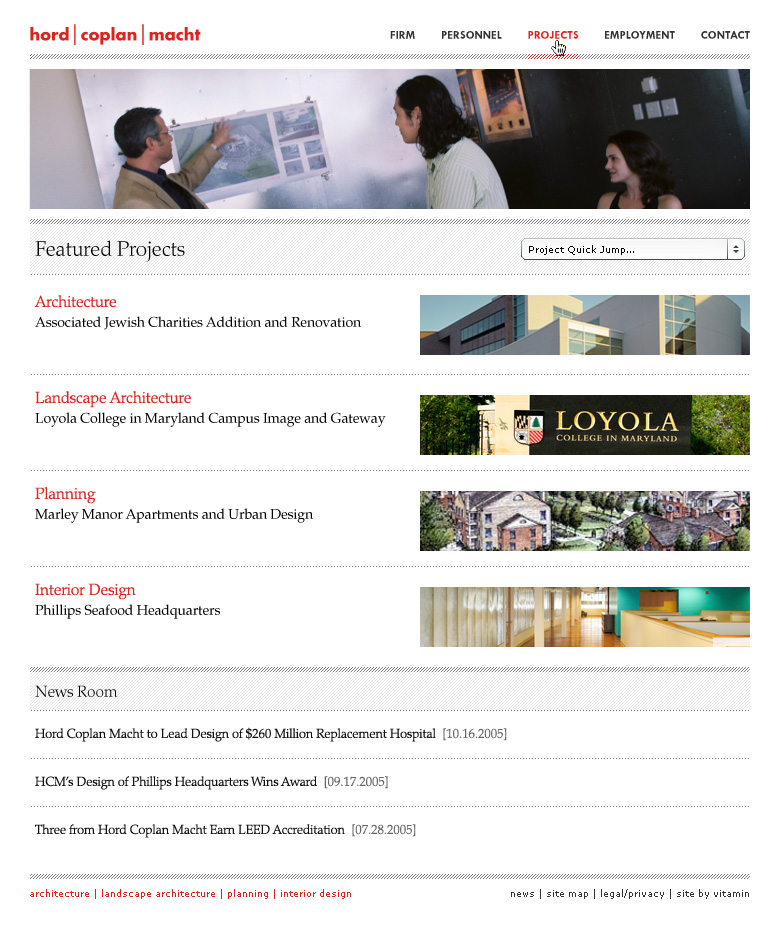Read the $260 Million Replacement Hospital news

pos(235,734)
